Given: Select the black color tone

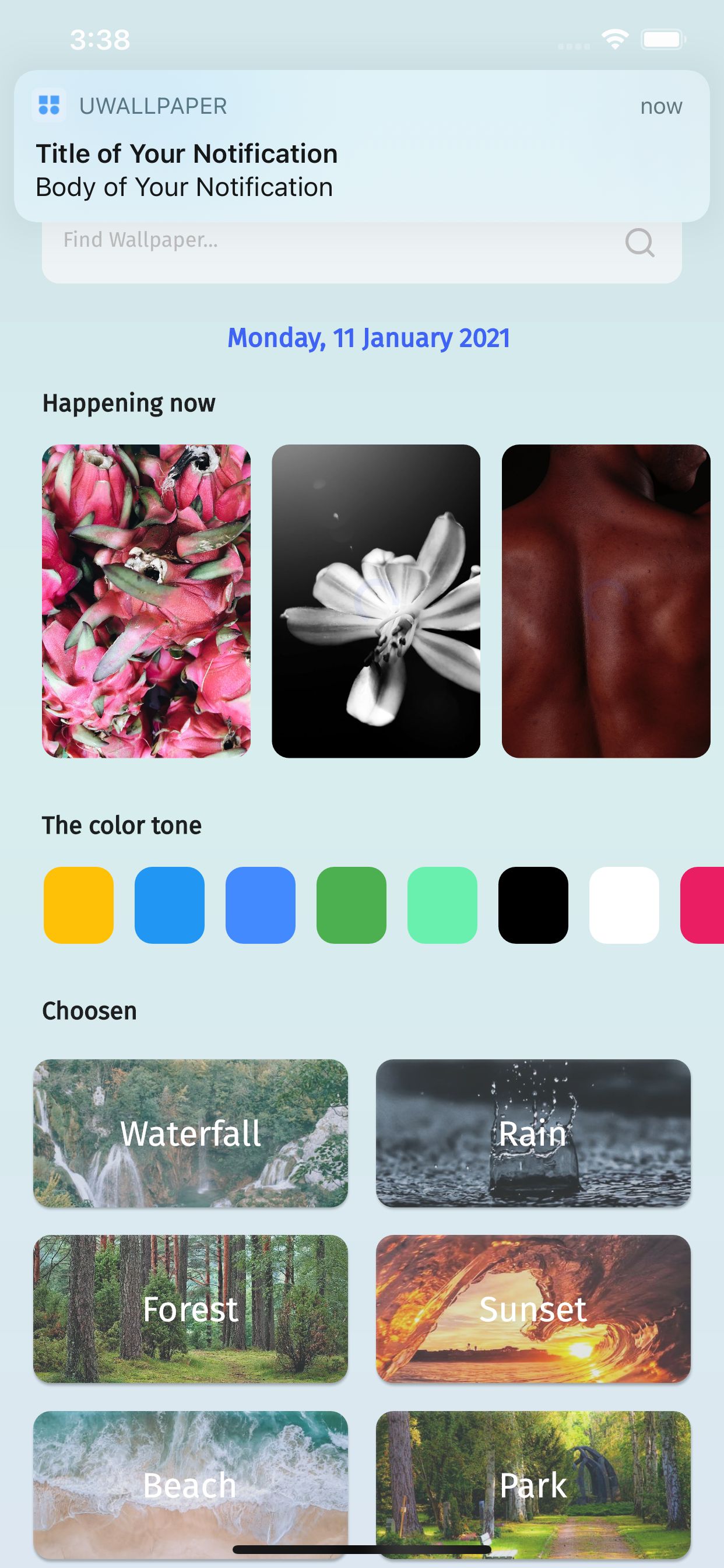Looking at the screenshot, I should click(533, 905).
